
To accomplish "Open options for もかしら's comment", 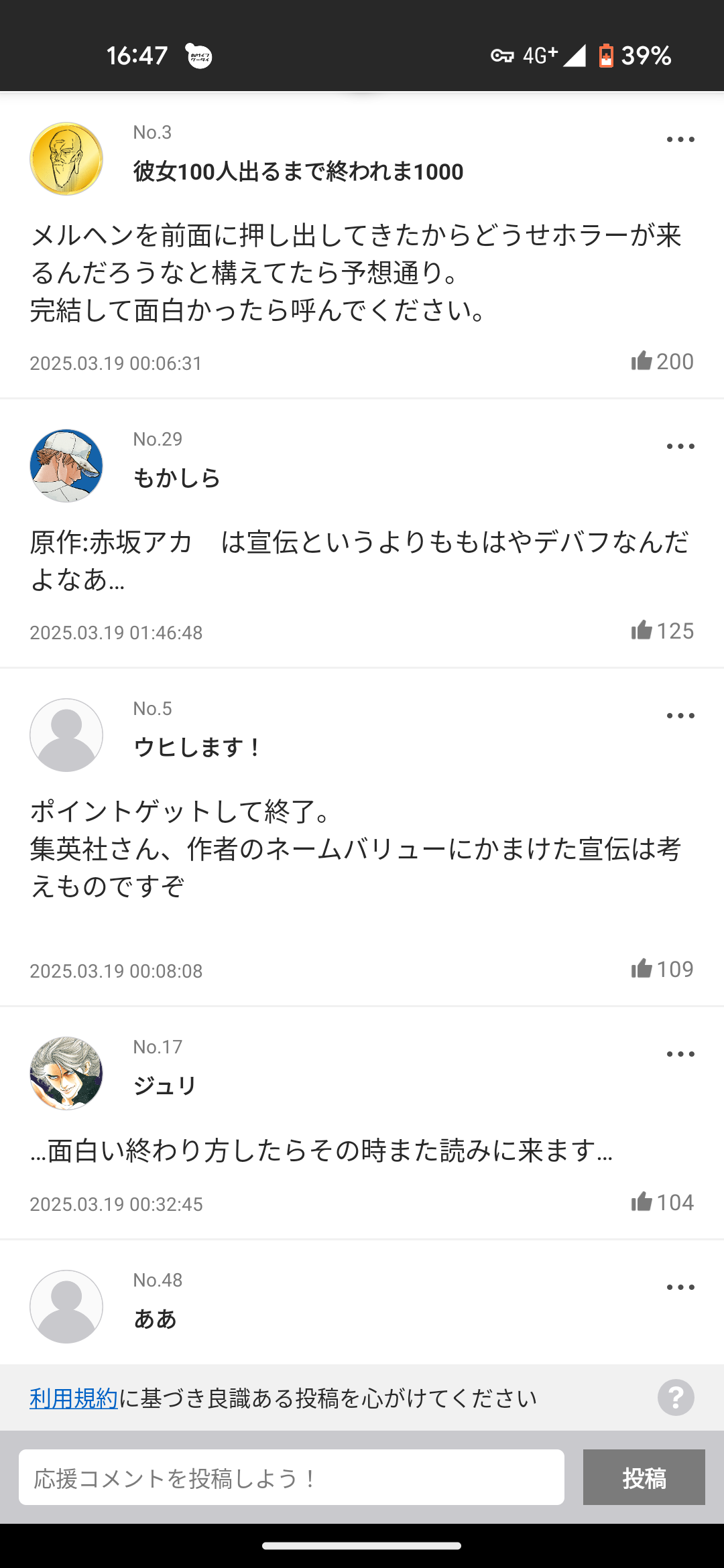I will [680, 446].
